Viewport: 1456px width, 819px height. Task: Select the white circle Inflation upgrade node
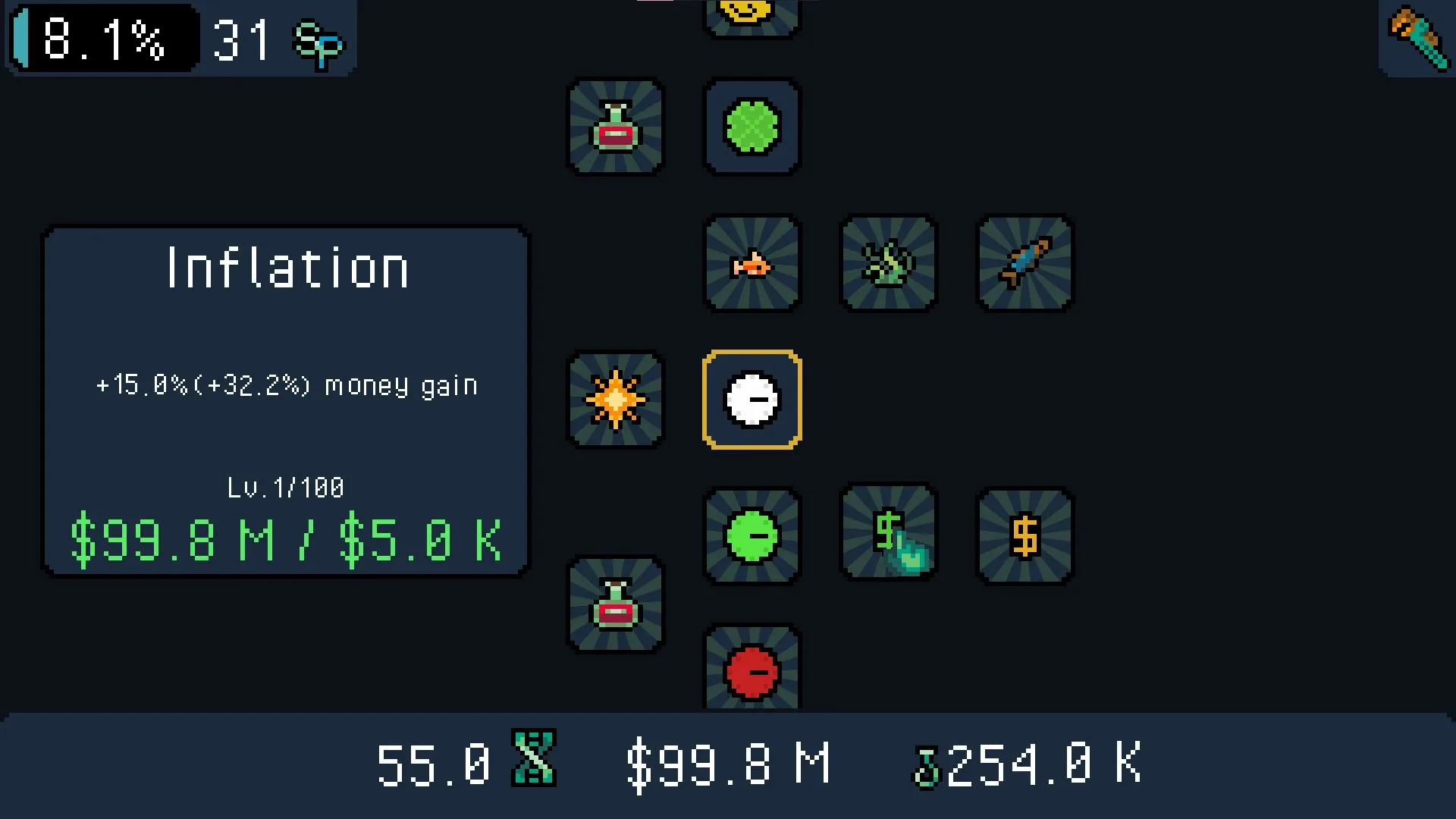(x=752, y=400)
